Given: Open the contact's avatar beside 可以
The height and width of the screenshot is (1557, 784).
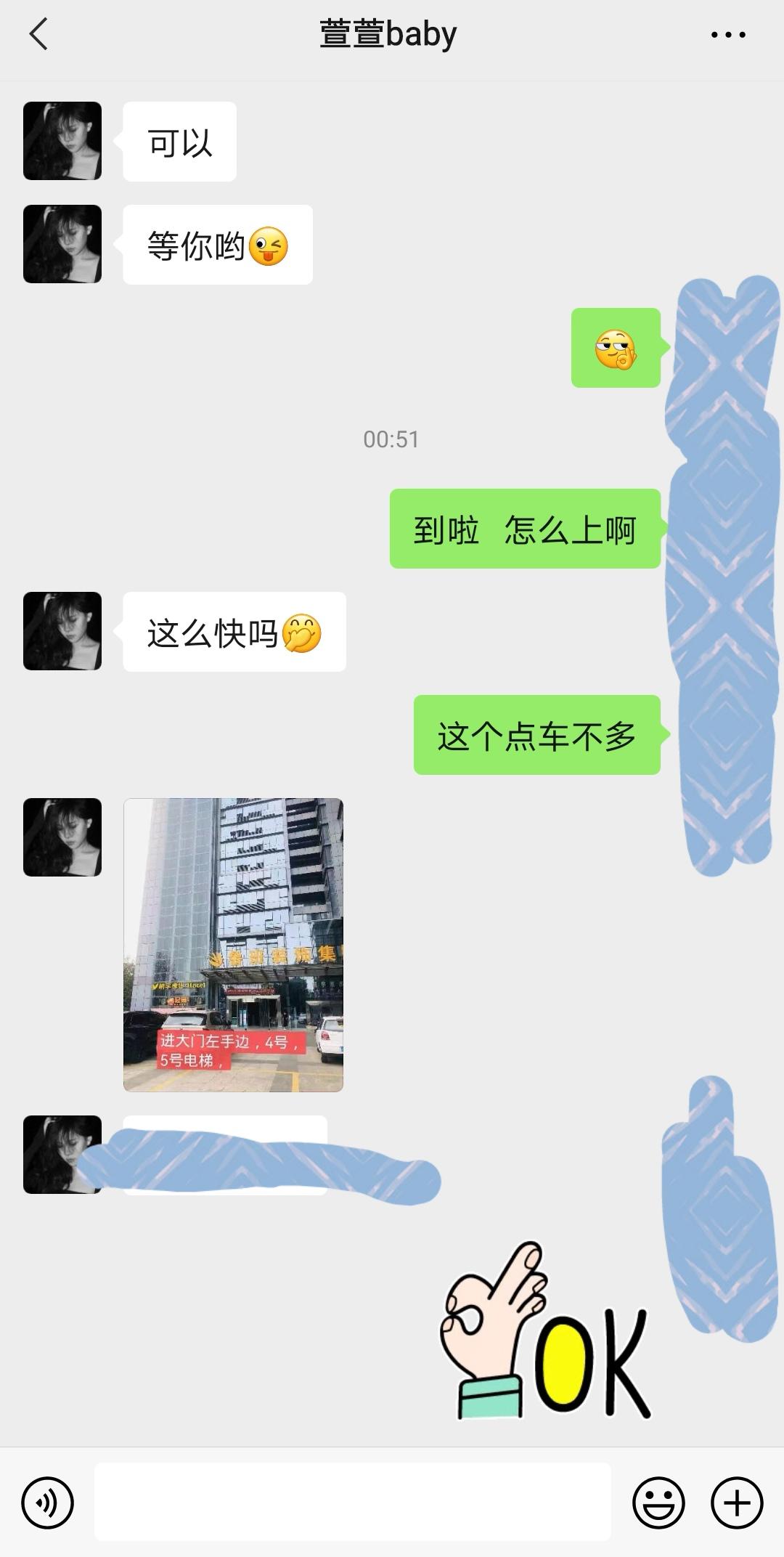Looking at the screenshot, I should pyautogui.click(x=62, y=141).
